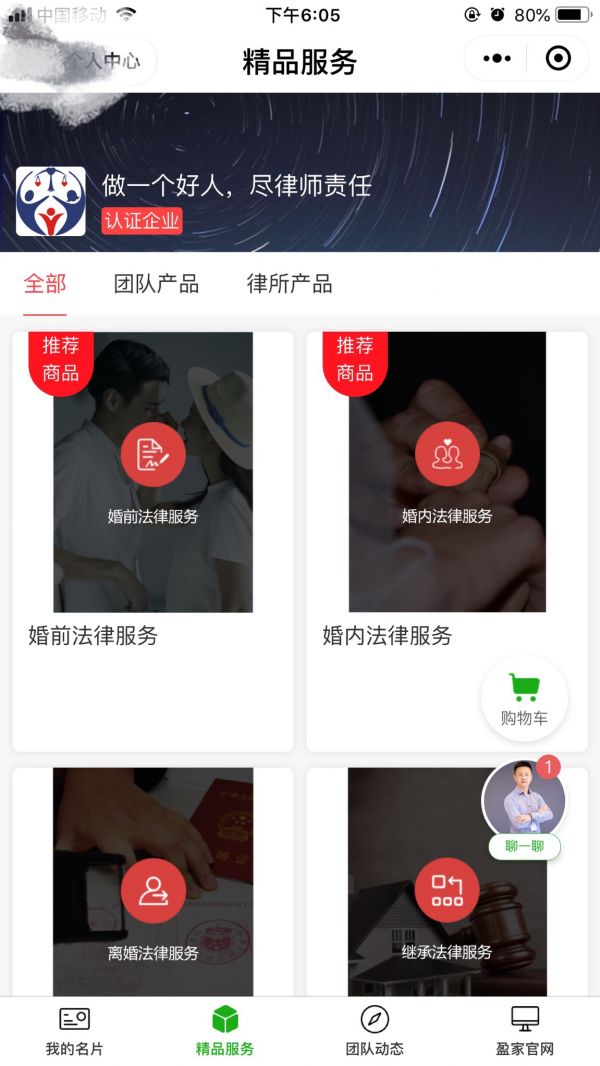Image resolution: width=600 pixels, height=1066 pixels.
Task: Open the 团队动态 tab
Action: [x=374, y=1031]
